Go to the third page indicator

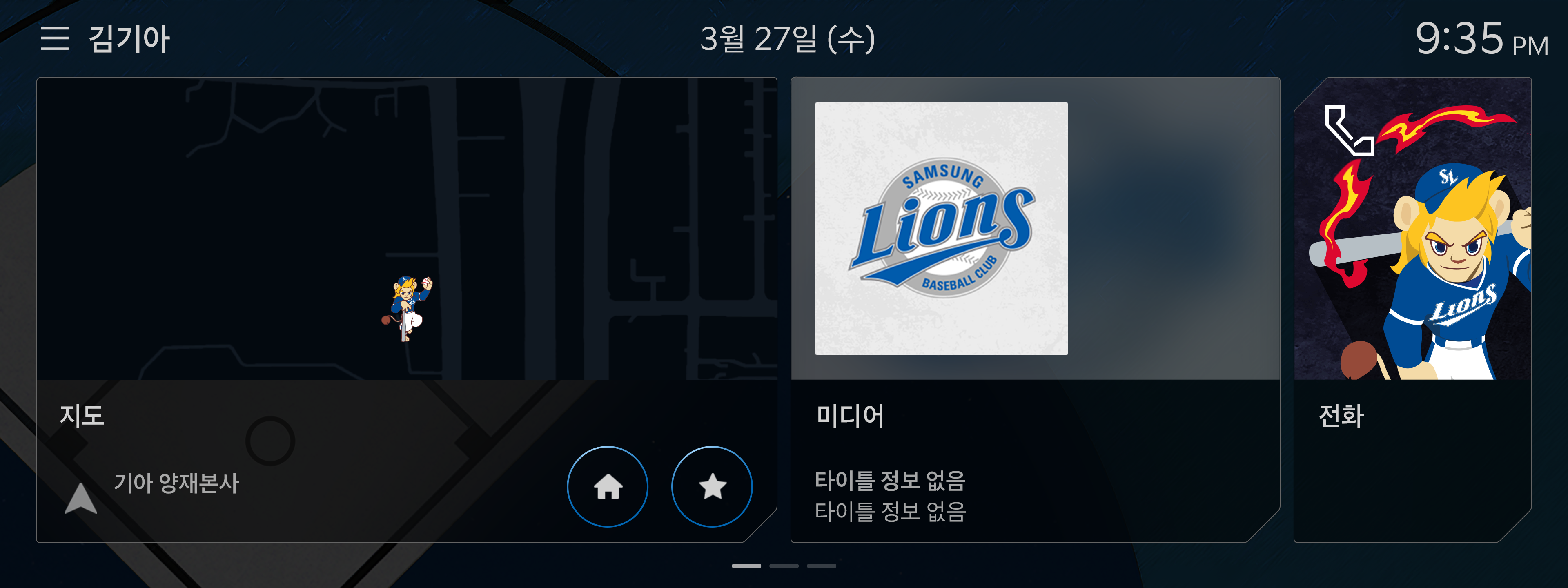coord(821,566)
